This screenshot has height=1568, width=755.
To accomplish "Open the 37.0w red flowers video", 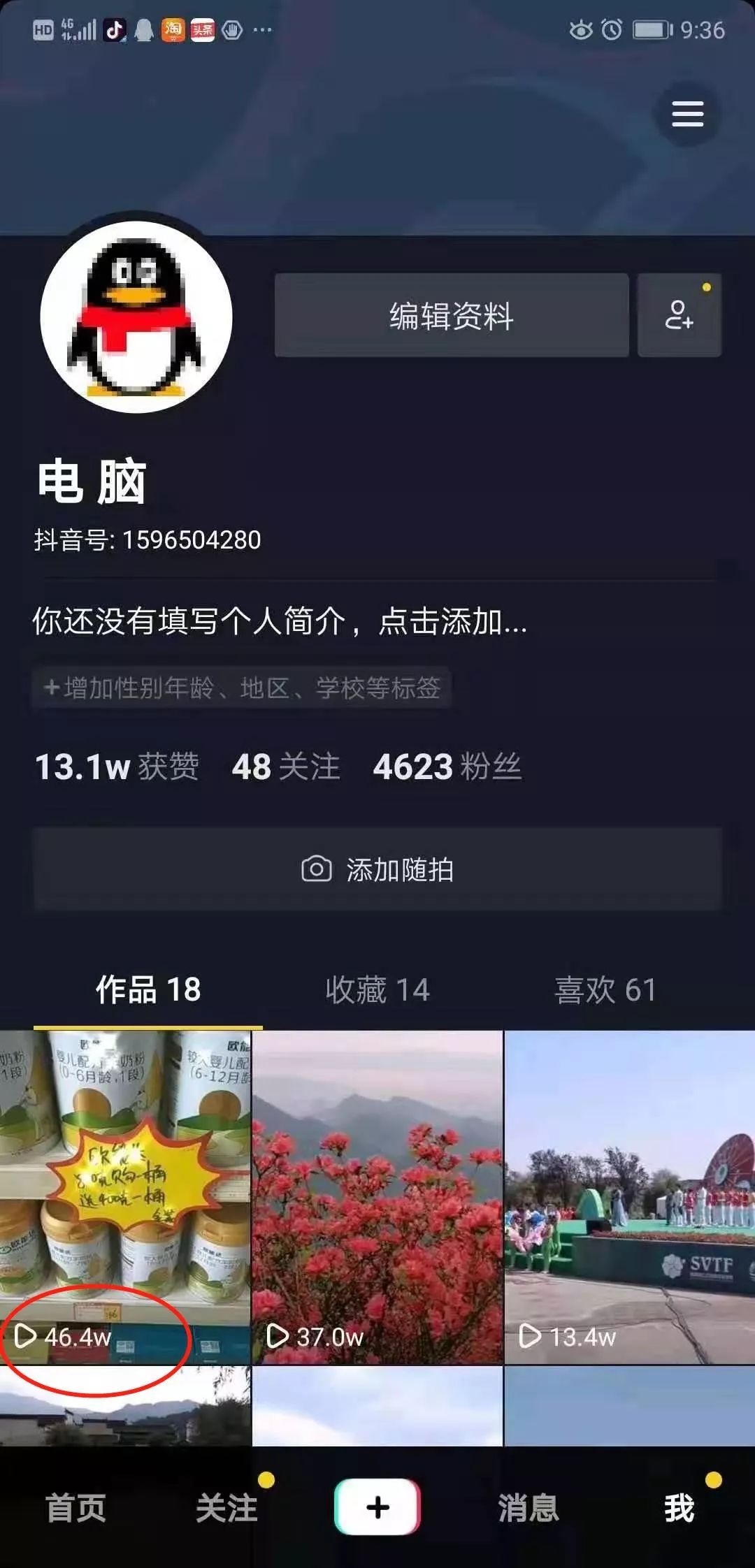I will [377, 1197].
